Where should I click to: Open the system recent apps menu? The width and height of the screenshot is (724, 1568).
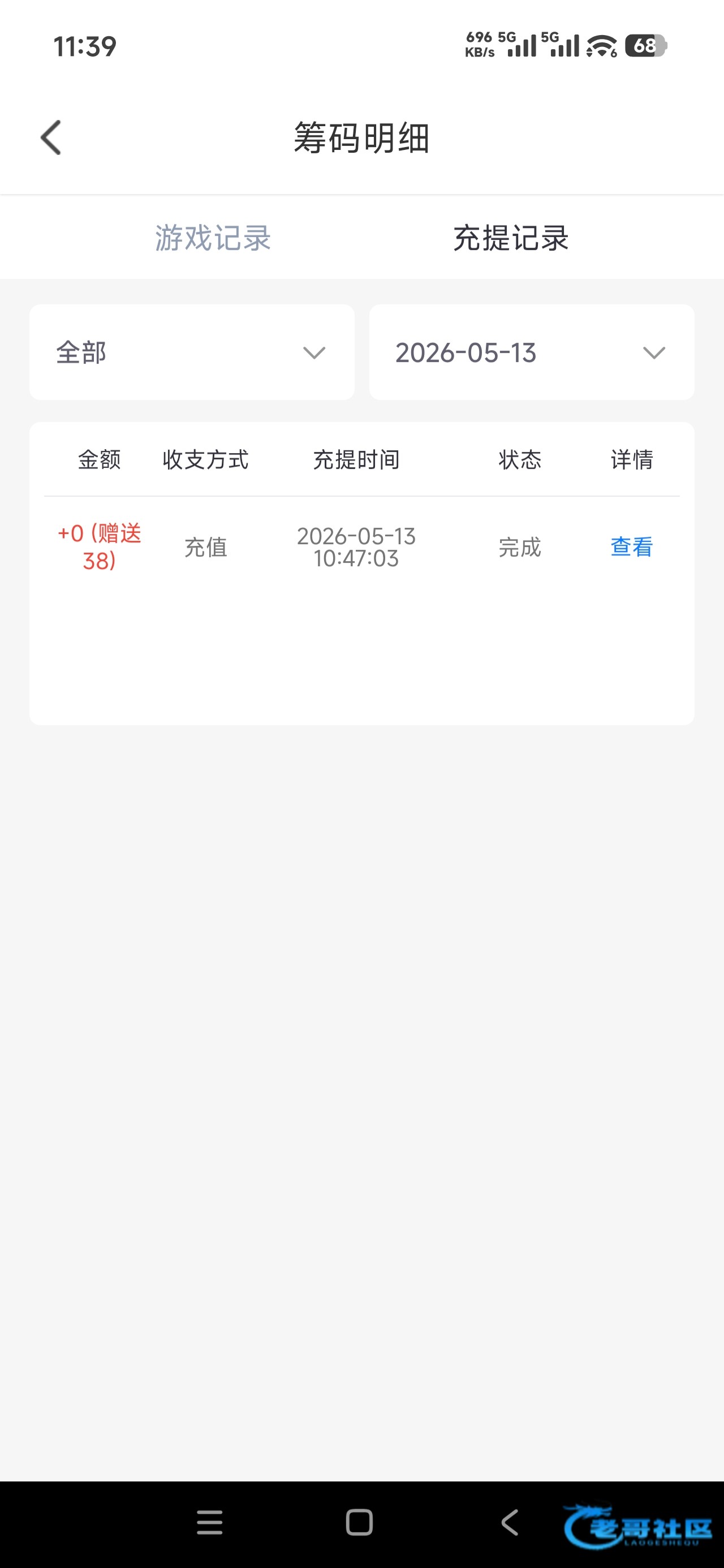click(209, 1522)
